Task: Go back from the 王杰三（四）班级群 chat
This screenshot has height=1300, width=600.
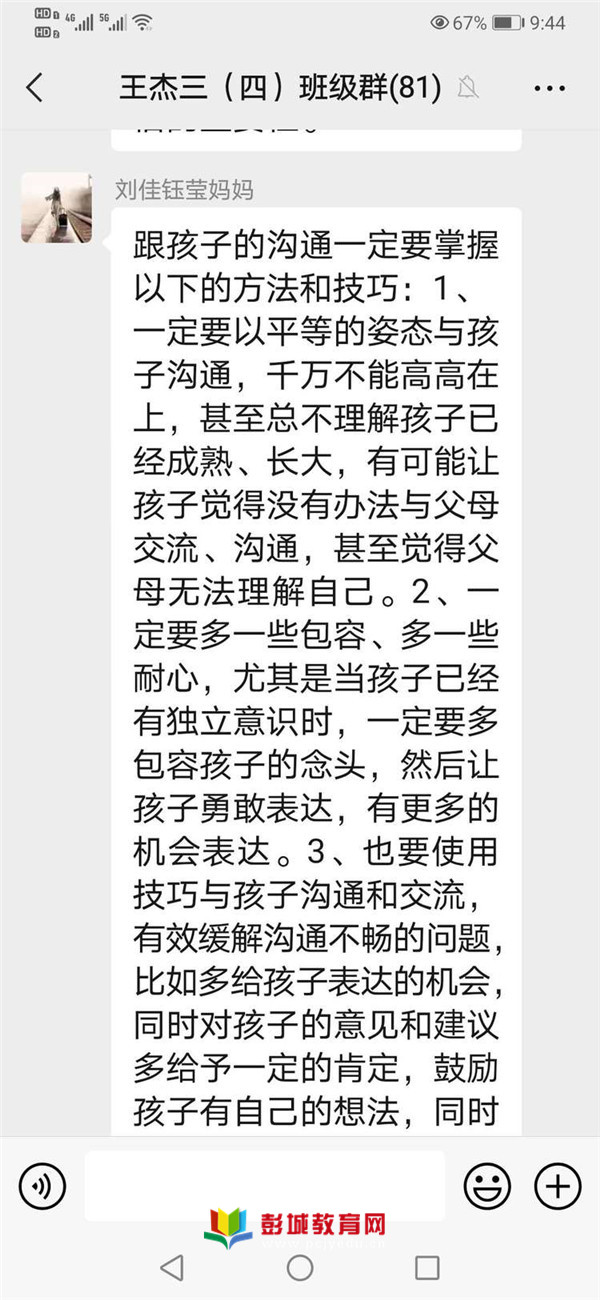Action: point(34,88)
